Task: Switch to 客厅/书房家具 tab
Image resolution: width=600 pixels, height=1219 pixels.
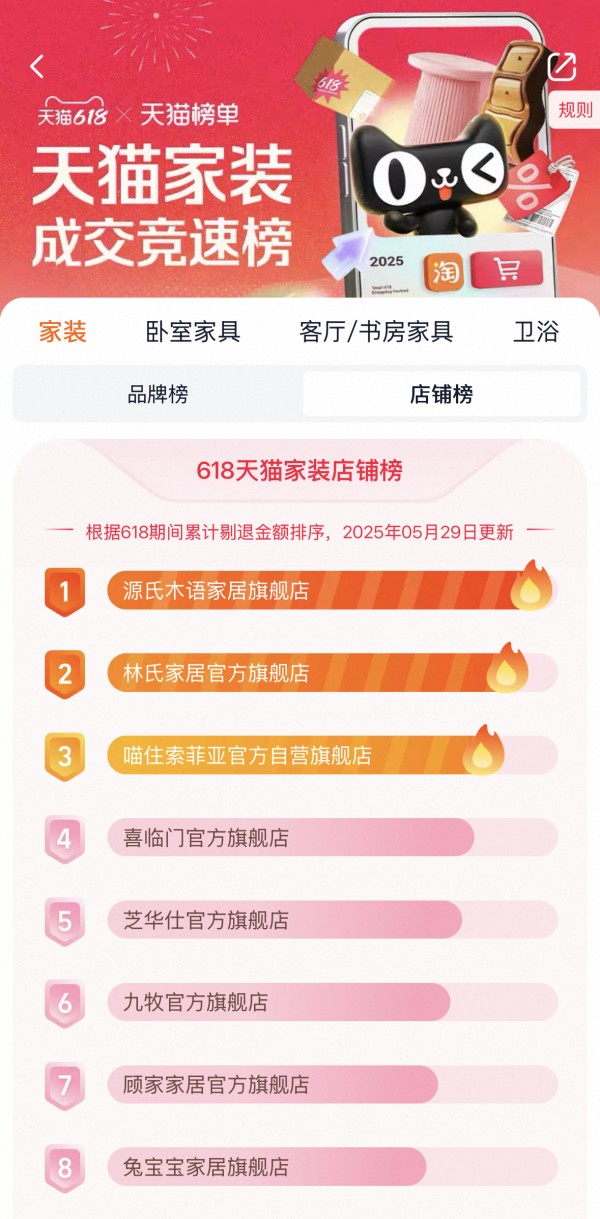Action: point(376,332)
